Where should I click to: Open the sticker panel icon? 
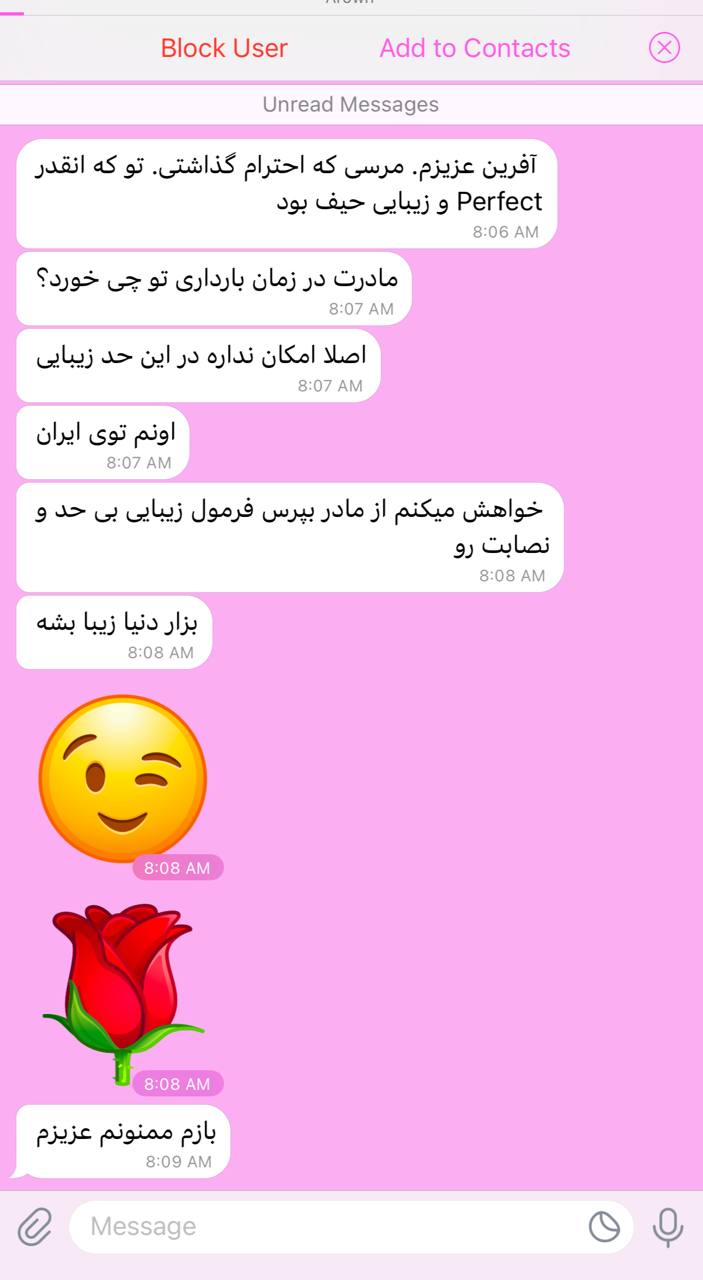[x=604, y=1226]
